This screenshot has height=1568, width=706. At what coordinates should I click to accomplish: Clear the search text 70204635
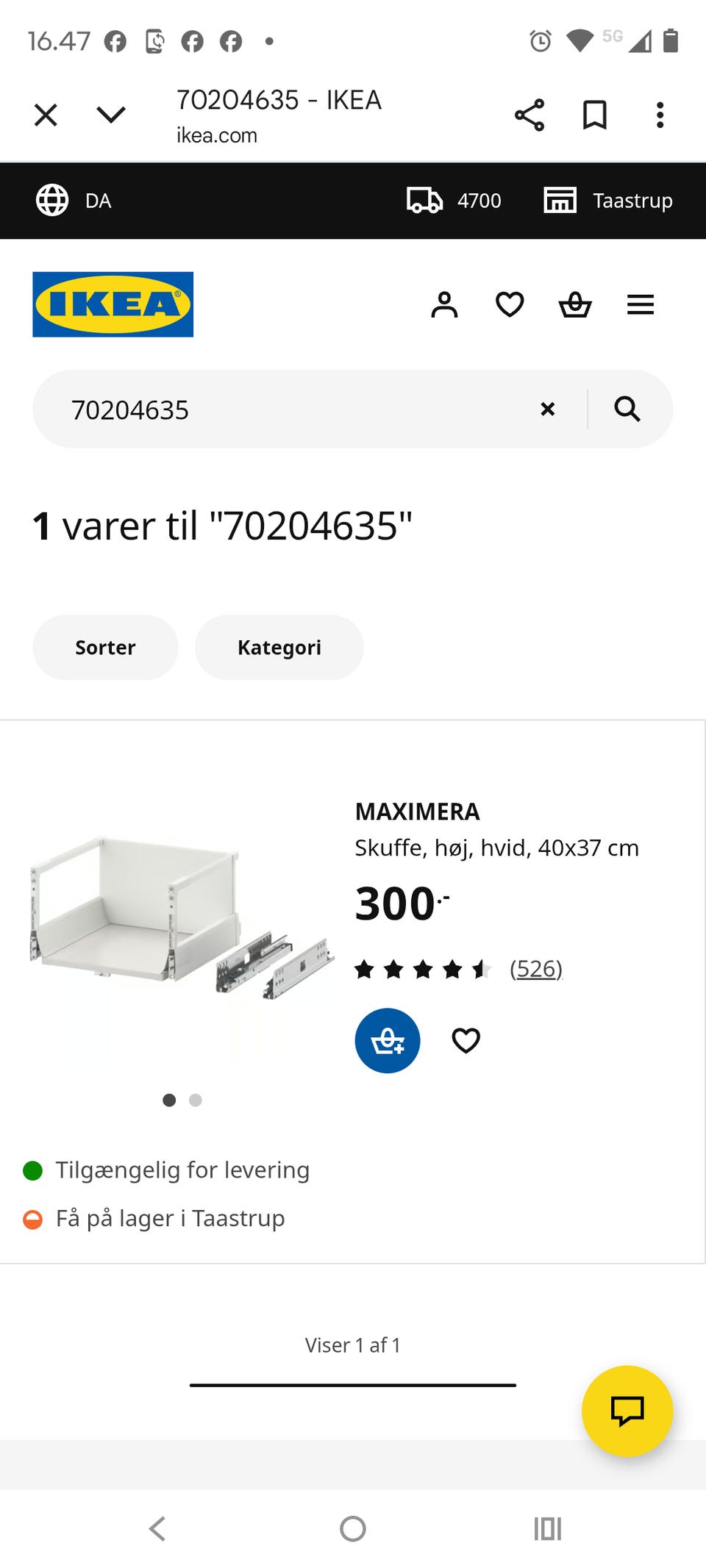[548, 409]
